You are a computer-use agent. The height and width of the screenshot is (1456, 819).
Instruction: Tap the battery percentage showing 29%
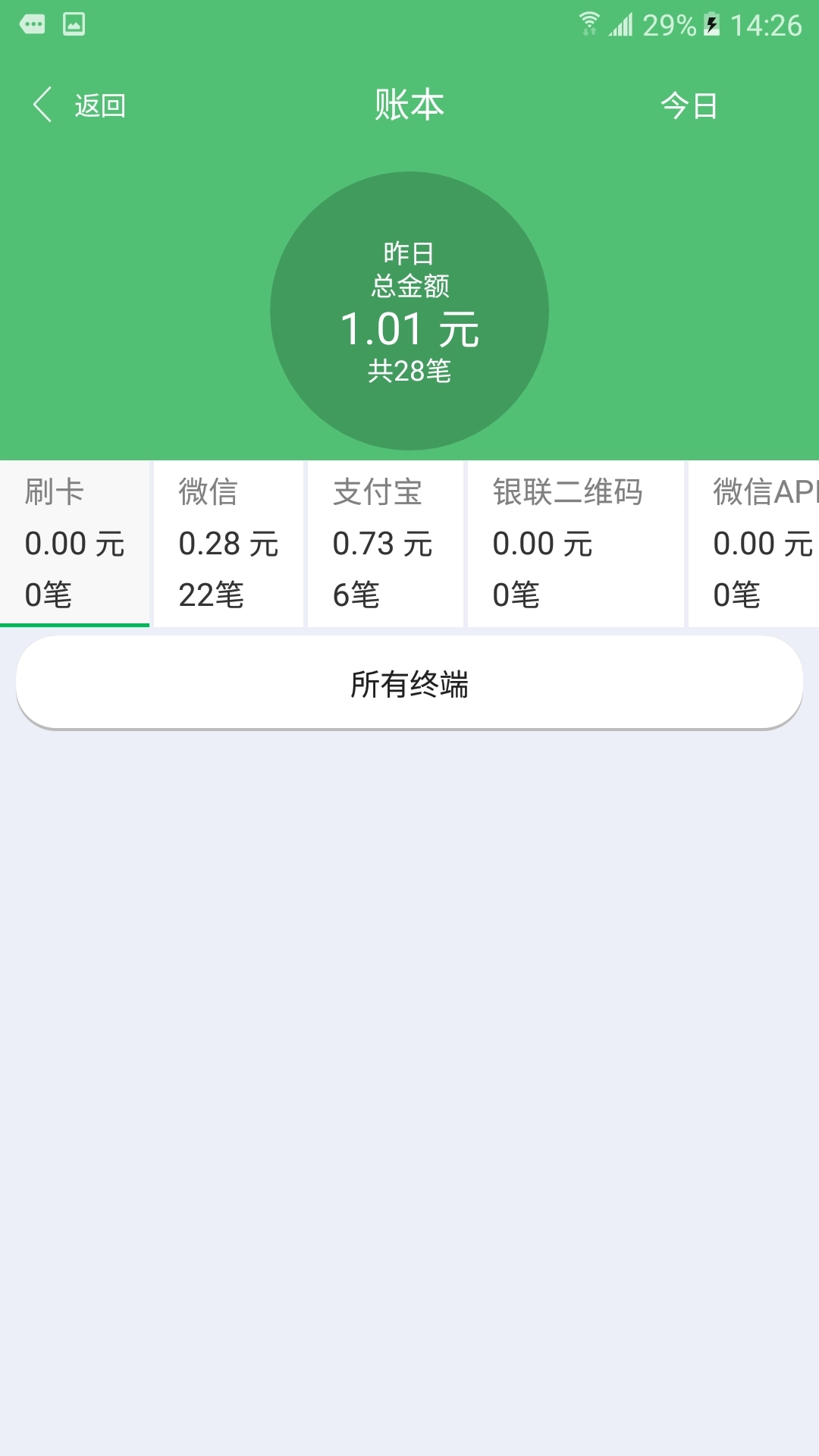tap(670, 24)
